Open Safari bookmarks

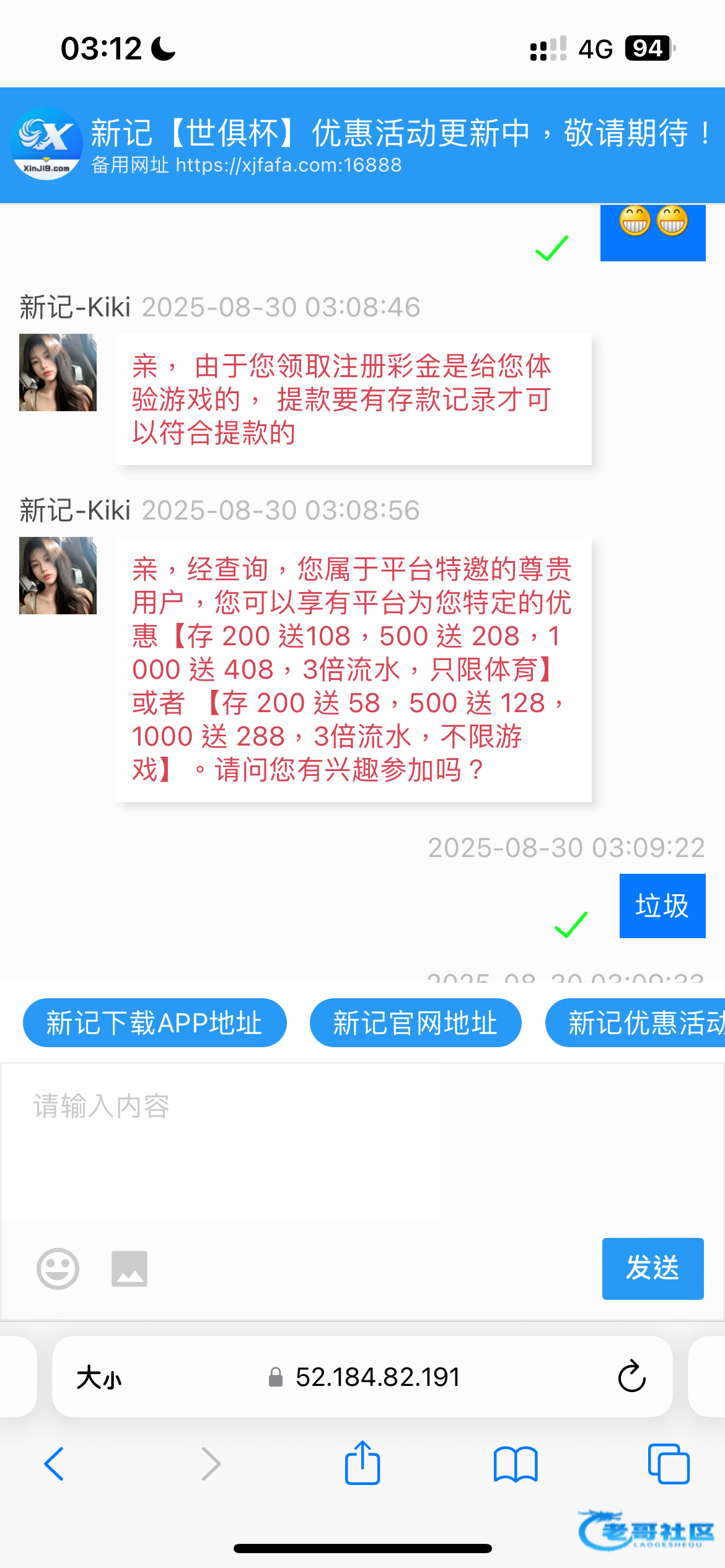pyautogui.click(x=516, y=1464)
